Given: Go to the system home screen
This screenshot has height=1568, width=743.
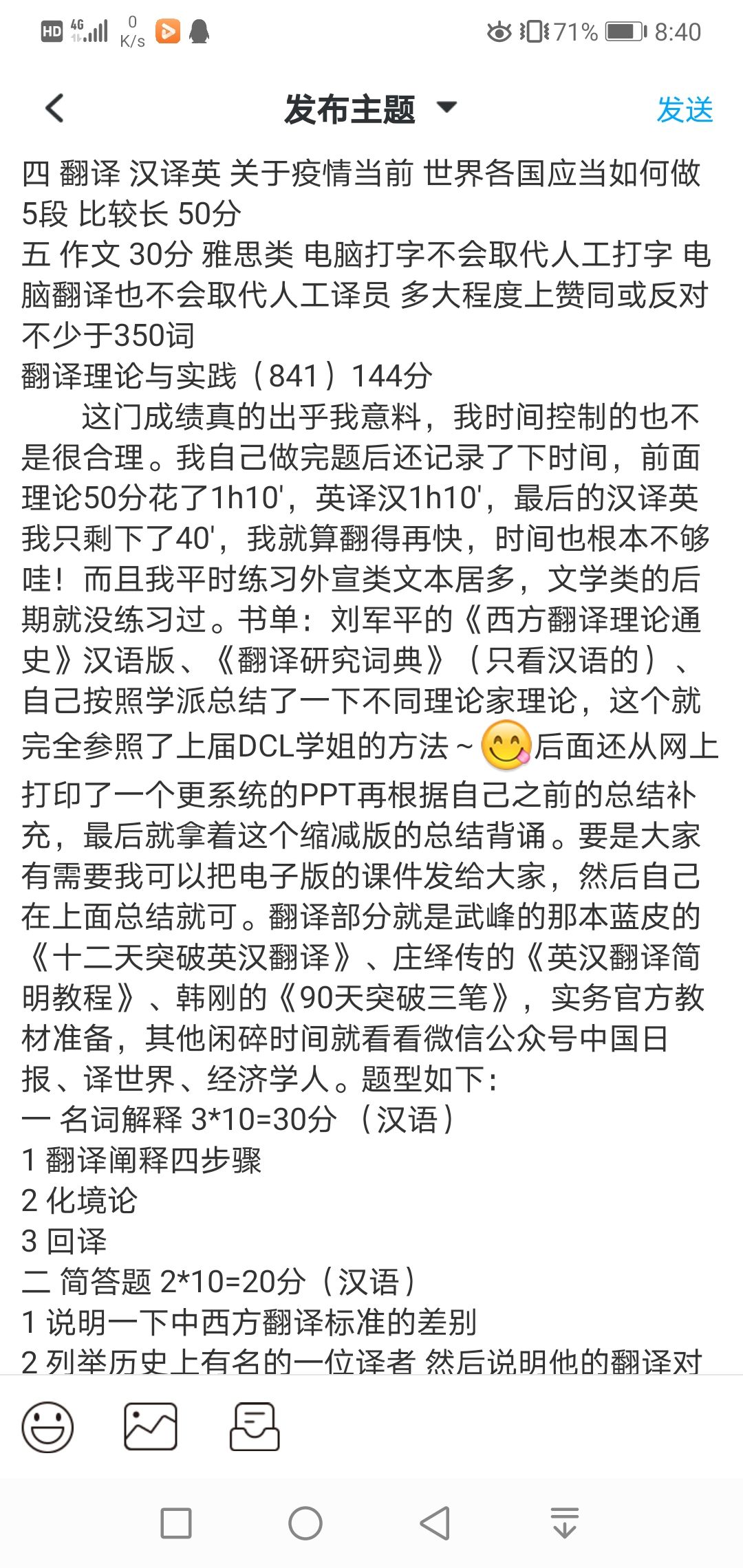Looking at the screenshot, I should pos(305,1523).
